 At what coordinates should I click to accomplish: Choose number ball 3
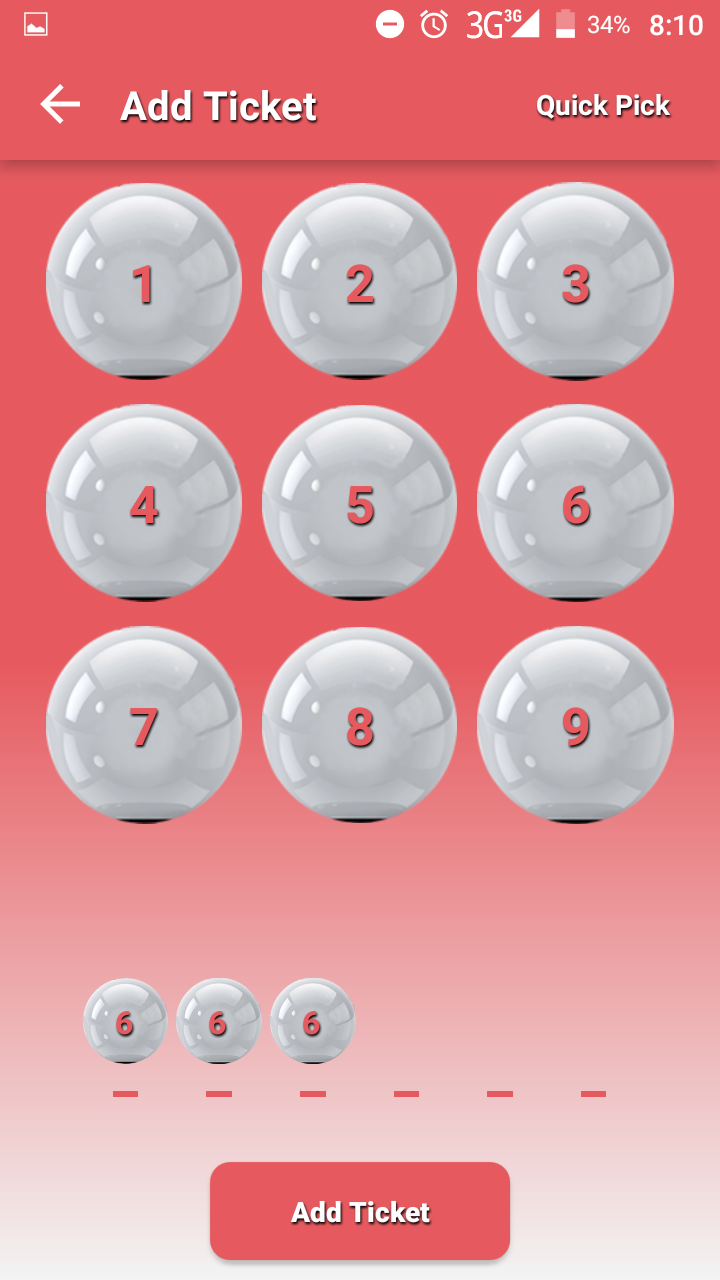pos(576,282)
